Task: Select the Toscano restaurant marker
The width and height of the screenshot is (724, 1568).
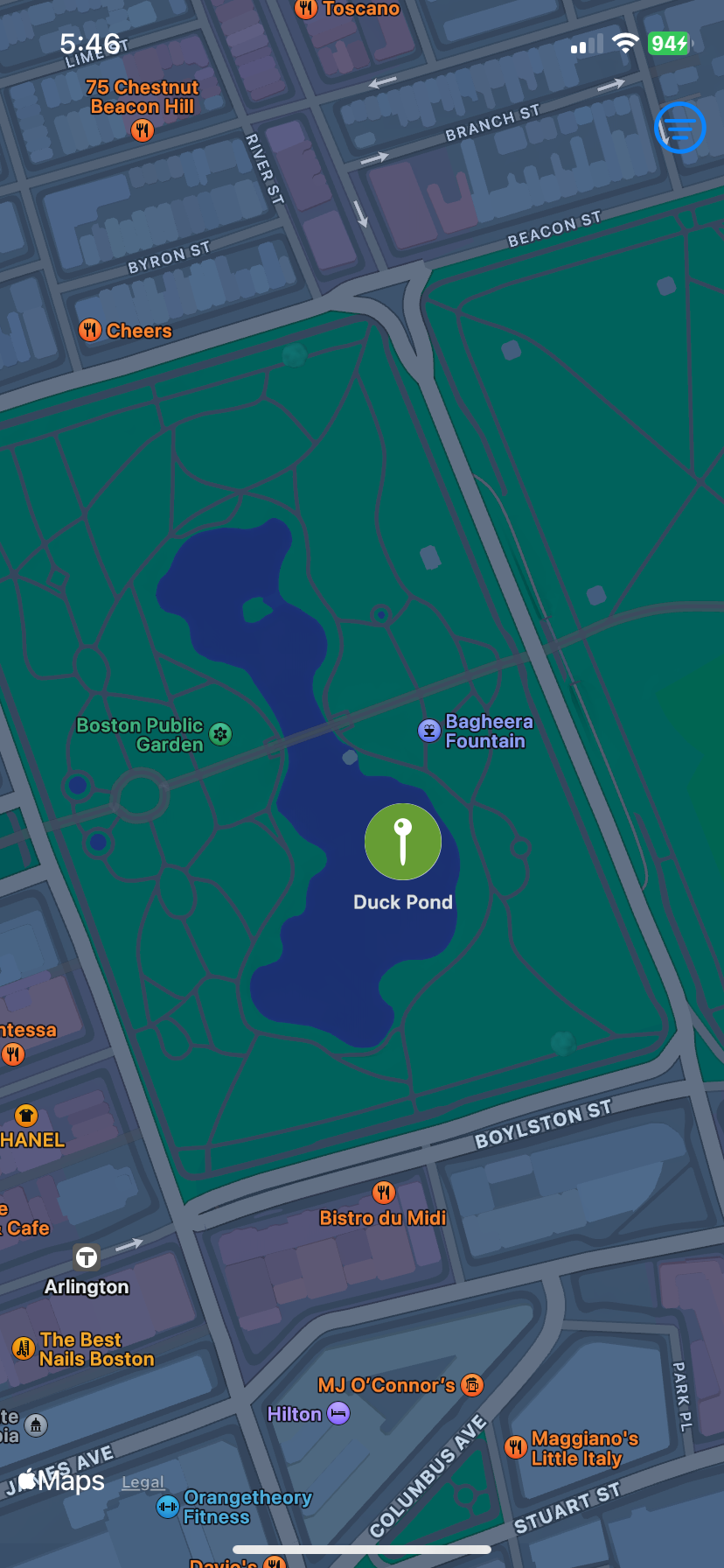Action: click(x=306, y=9)
